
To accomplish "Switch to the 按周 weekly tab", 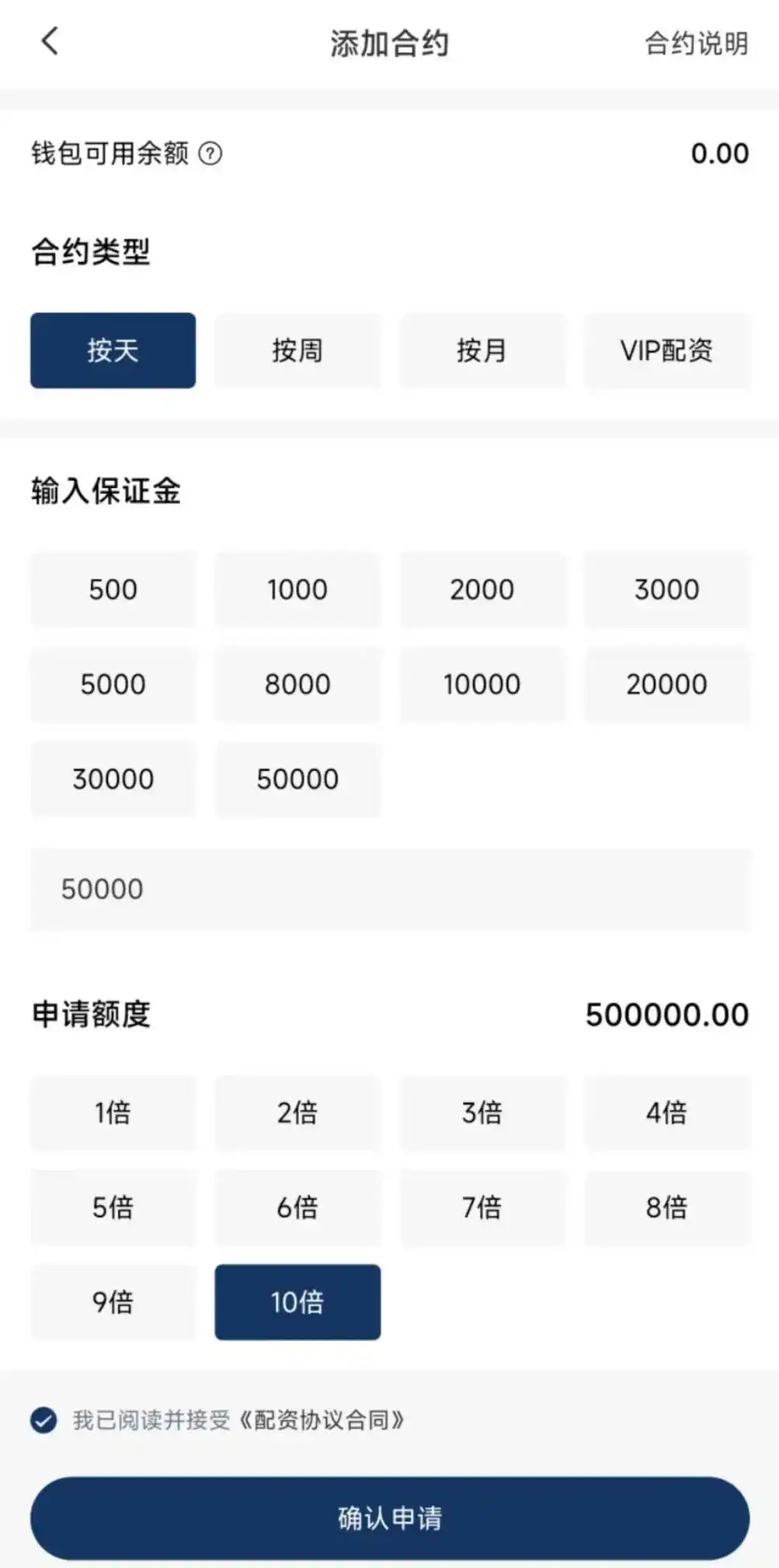I will click(x=297, y=350).
